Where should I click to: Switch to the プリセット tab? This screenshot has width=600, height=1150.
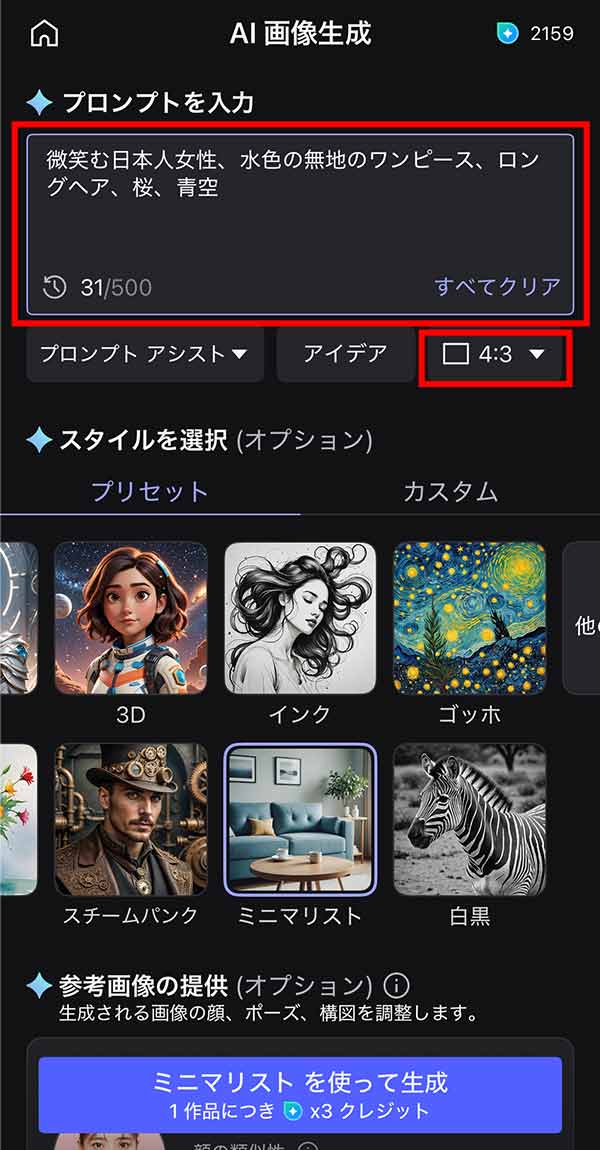click(x=150, y=491)
